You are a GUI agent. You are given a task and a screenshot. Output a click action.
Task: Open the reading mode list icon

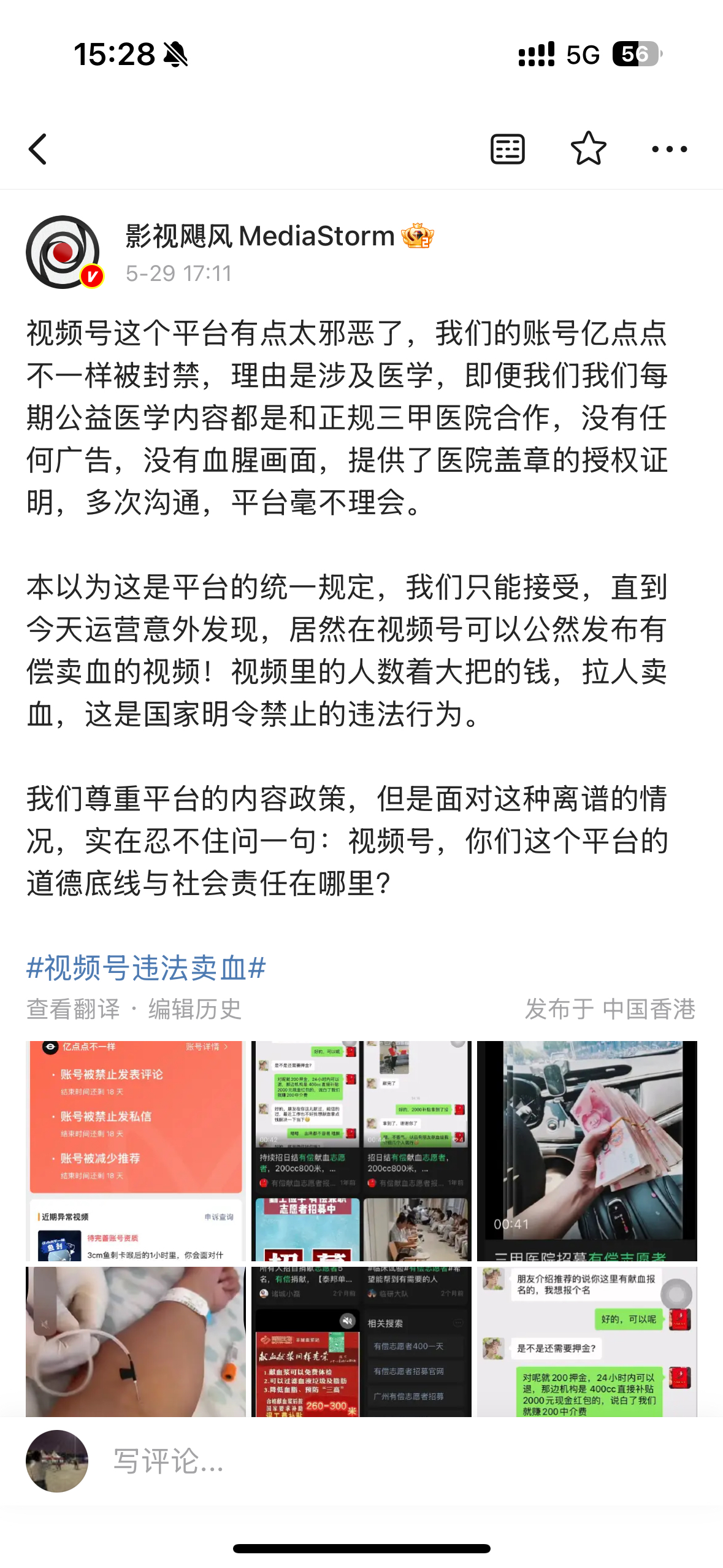(x=507, y=149)
